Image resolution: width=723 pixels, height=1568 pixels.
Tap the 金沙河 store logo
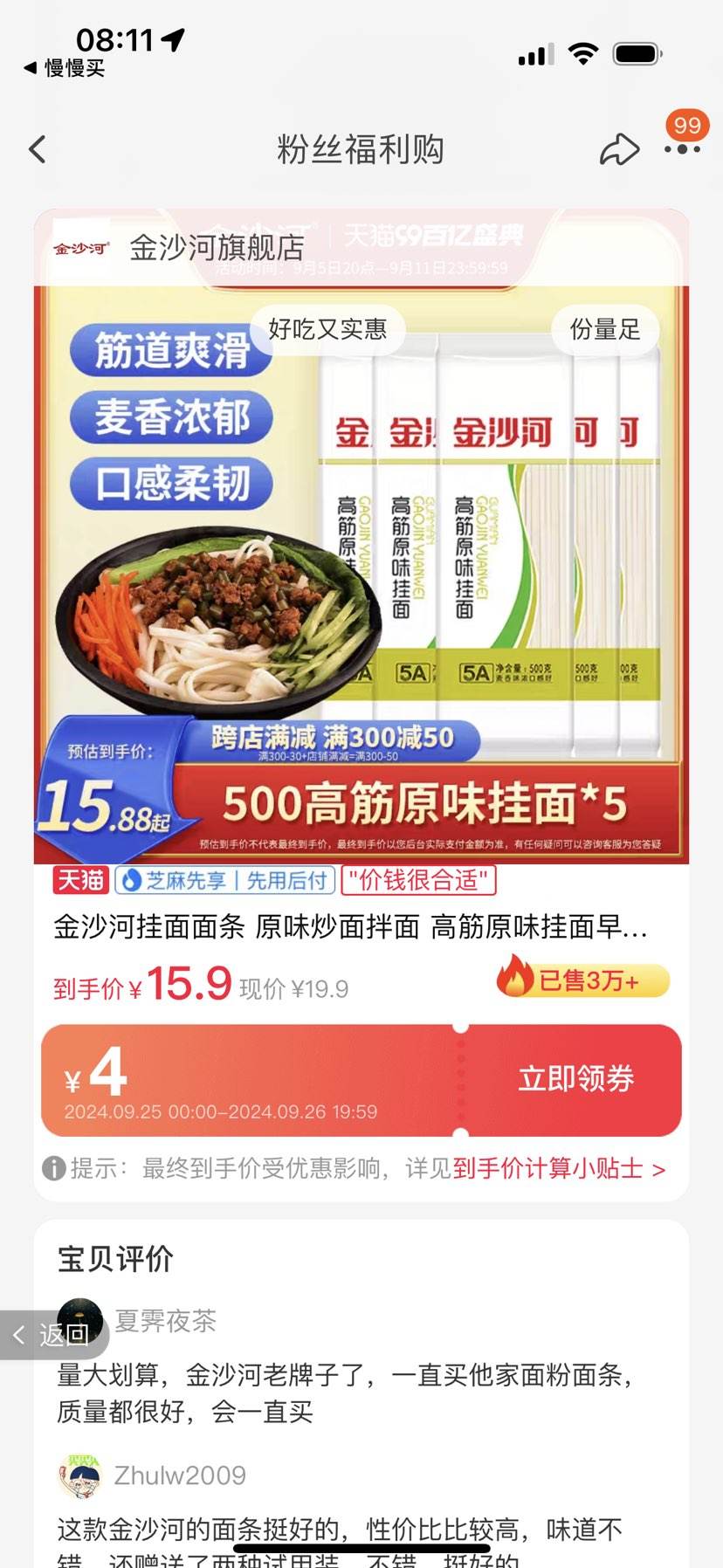point(79,247)
